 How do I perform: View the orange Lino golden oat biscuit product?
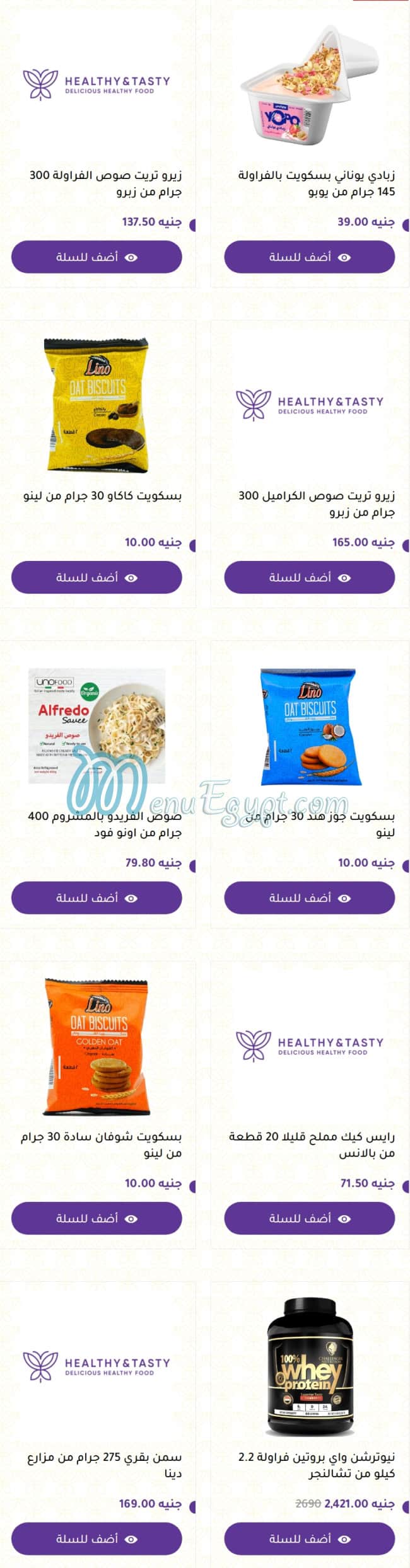[97, 1046]
